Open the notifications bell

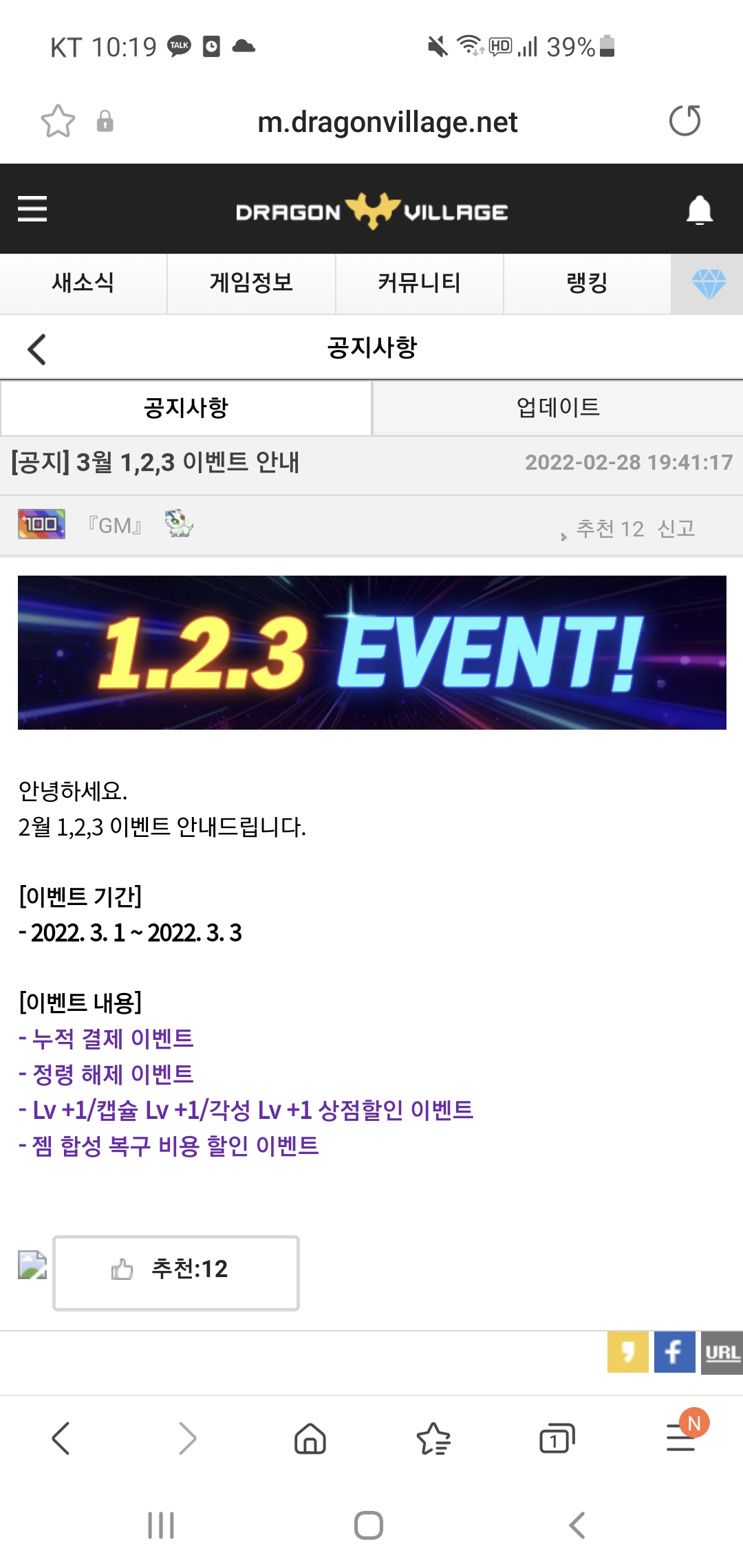699,210
